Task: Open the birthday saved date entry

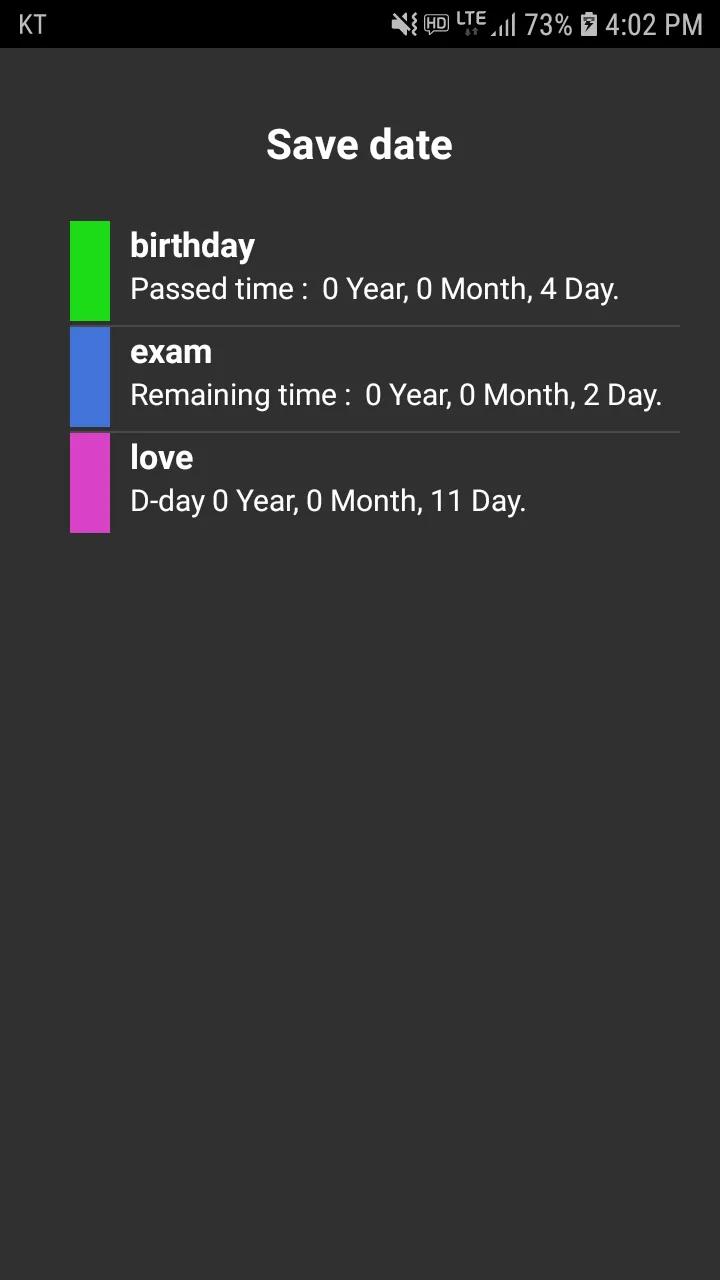Action: [375, 271]
